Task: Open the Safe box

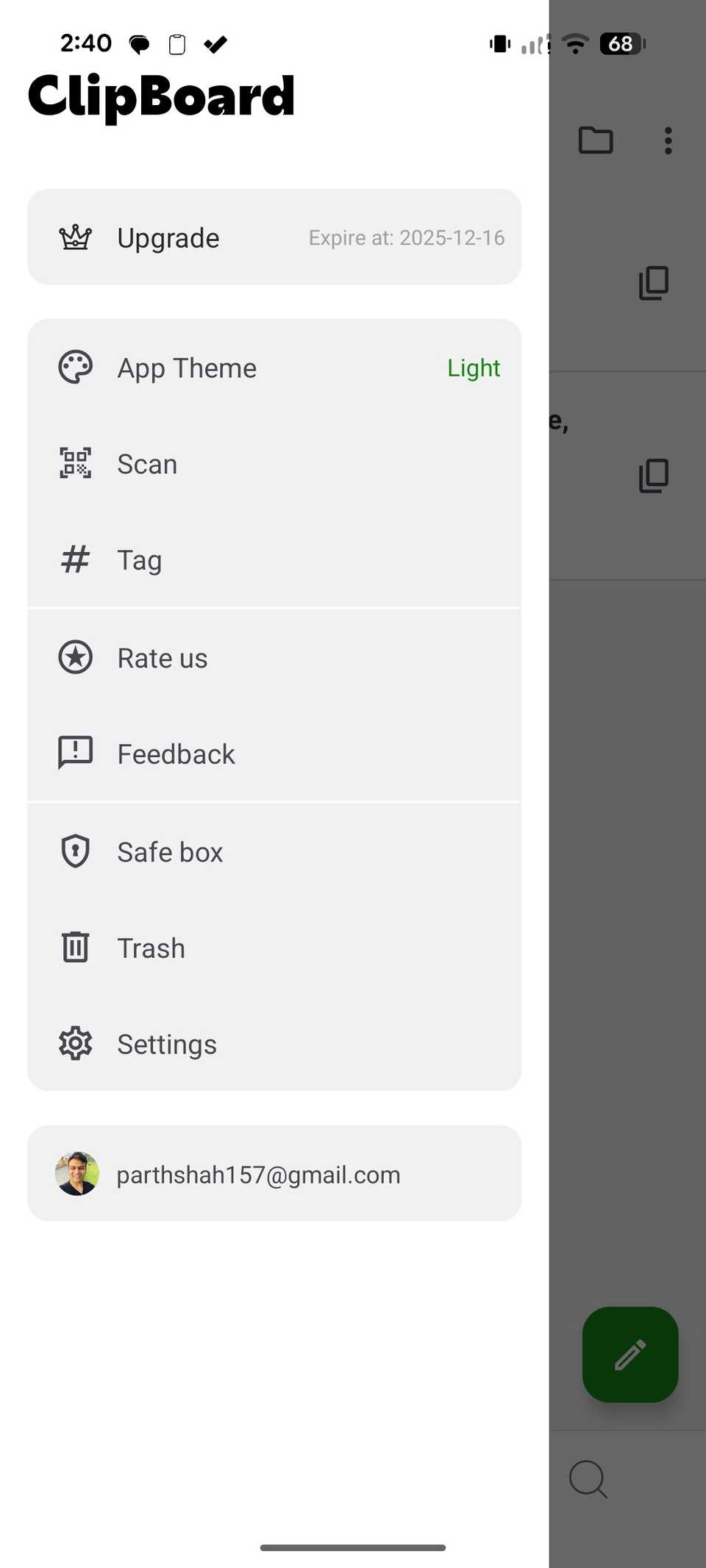Action: pos(274,852)
